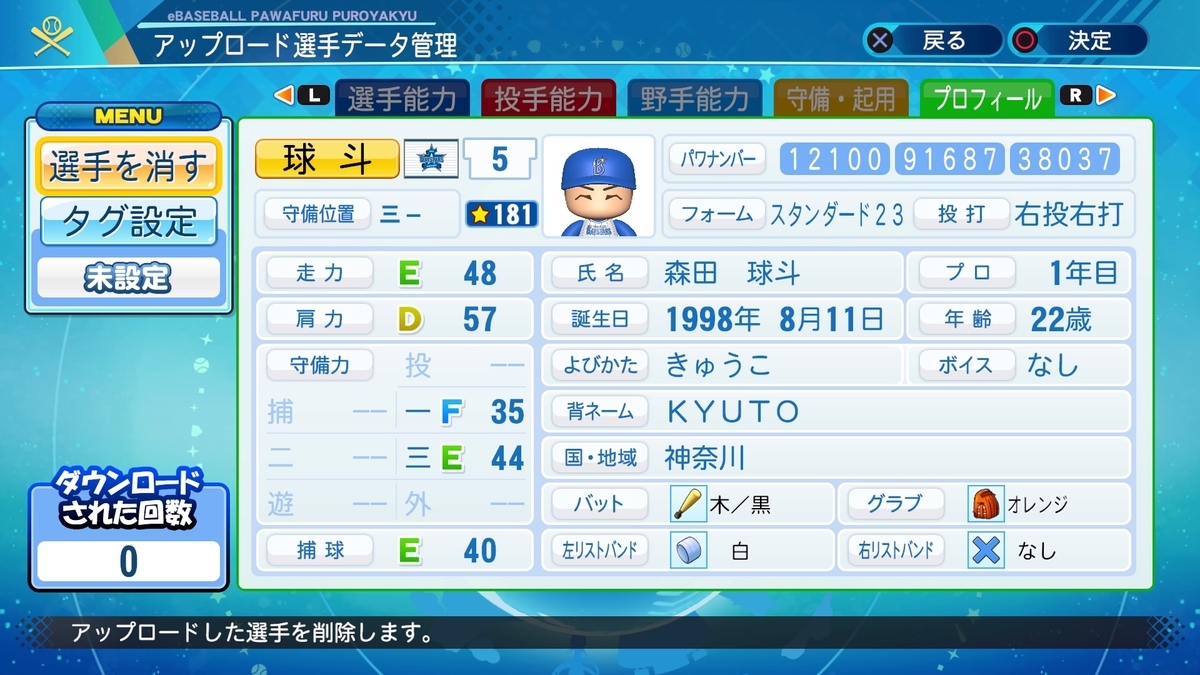Screen dimensions: 1200x675
Task: Switch to the 選手能力 tab
Action: point(402,98)
